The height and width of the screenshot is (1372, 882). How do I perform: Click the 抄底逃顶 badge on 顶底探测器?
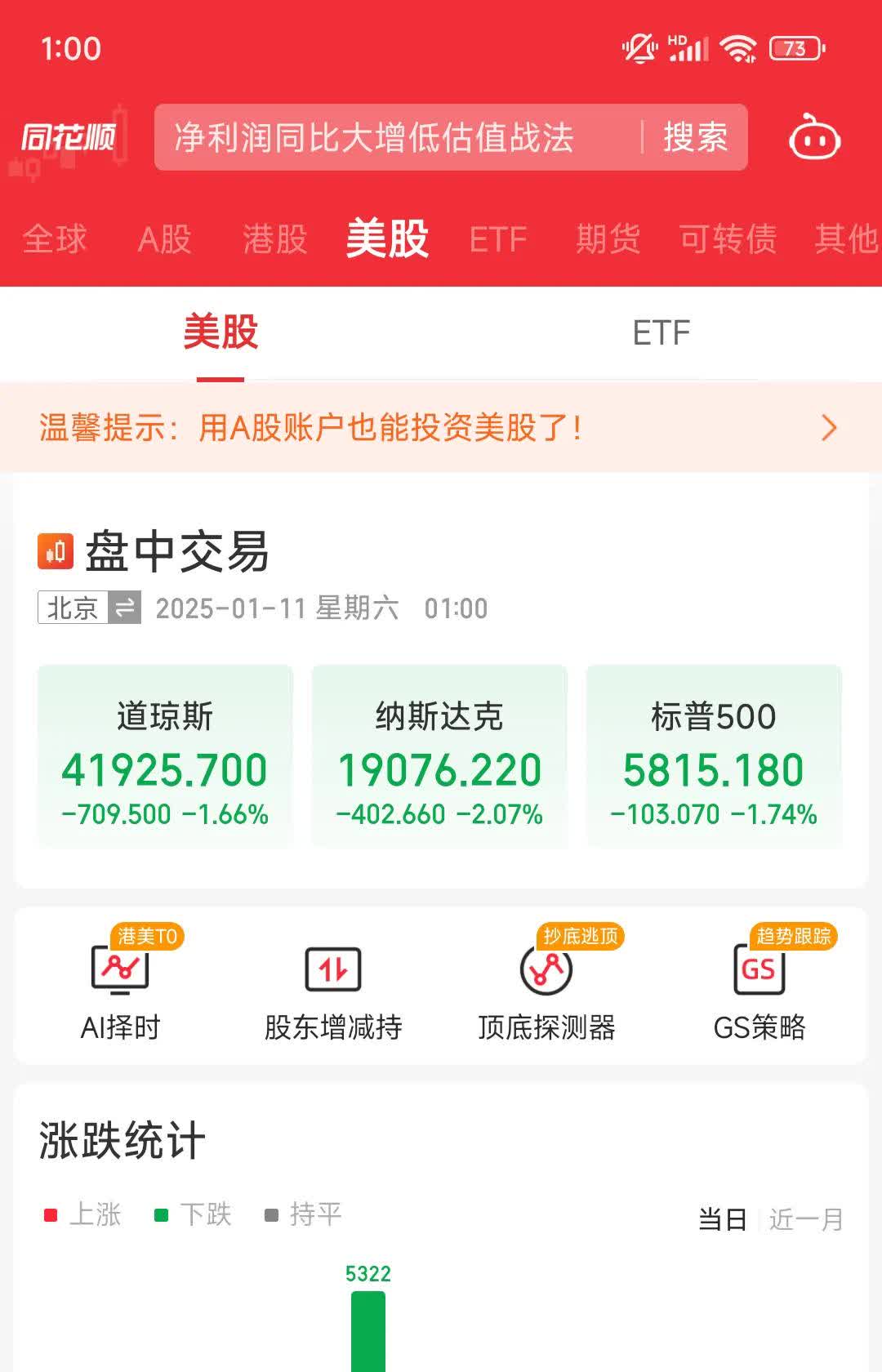tap(581, 937)
